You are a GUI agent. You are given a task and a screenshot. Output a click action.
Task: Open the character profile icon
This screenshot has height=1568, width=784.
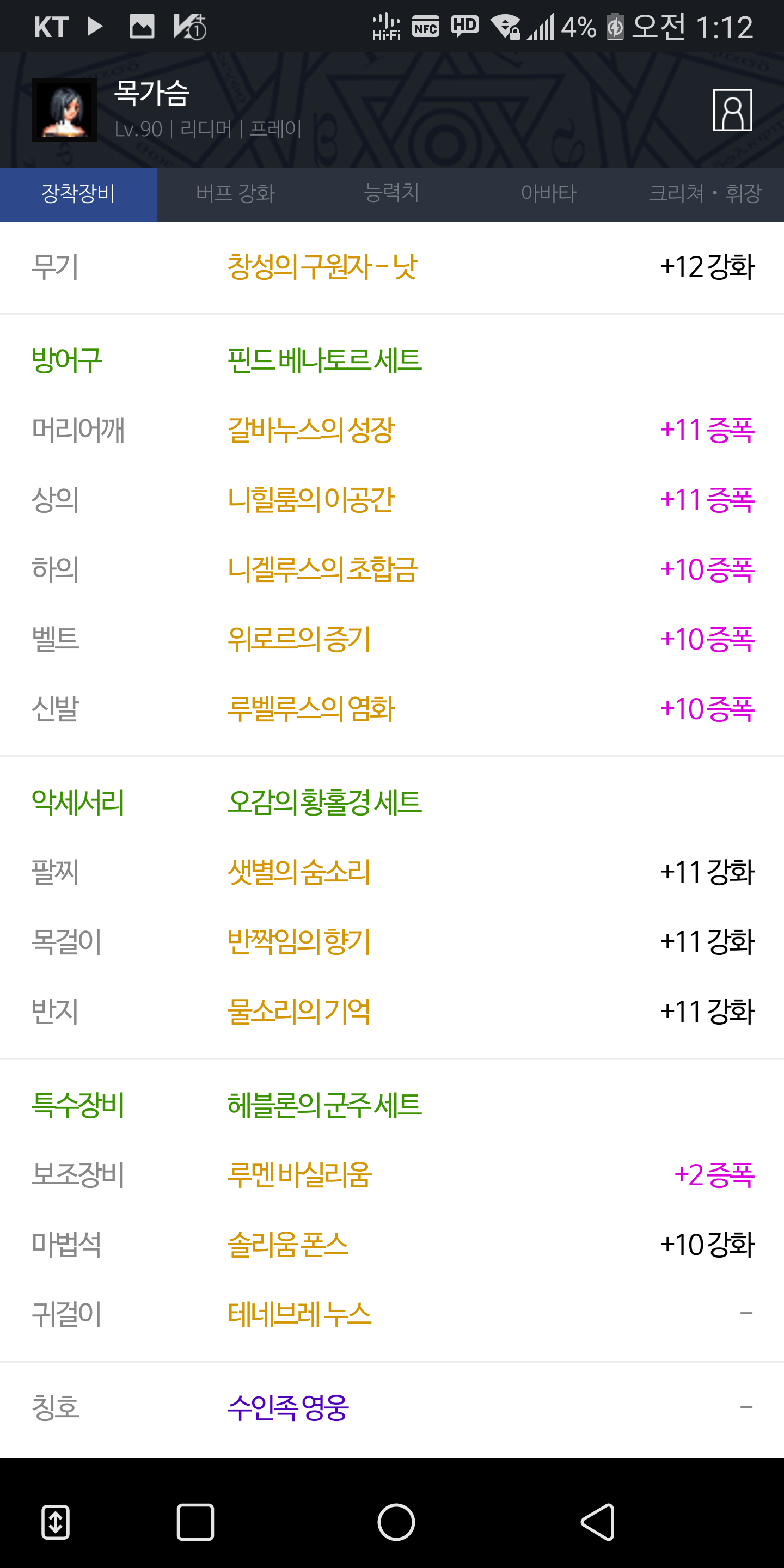[732, 110]
